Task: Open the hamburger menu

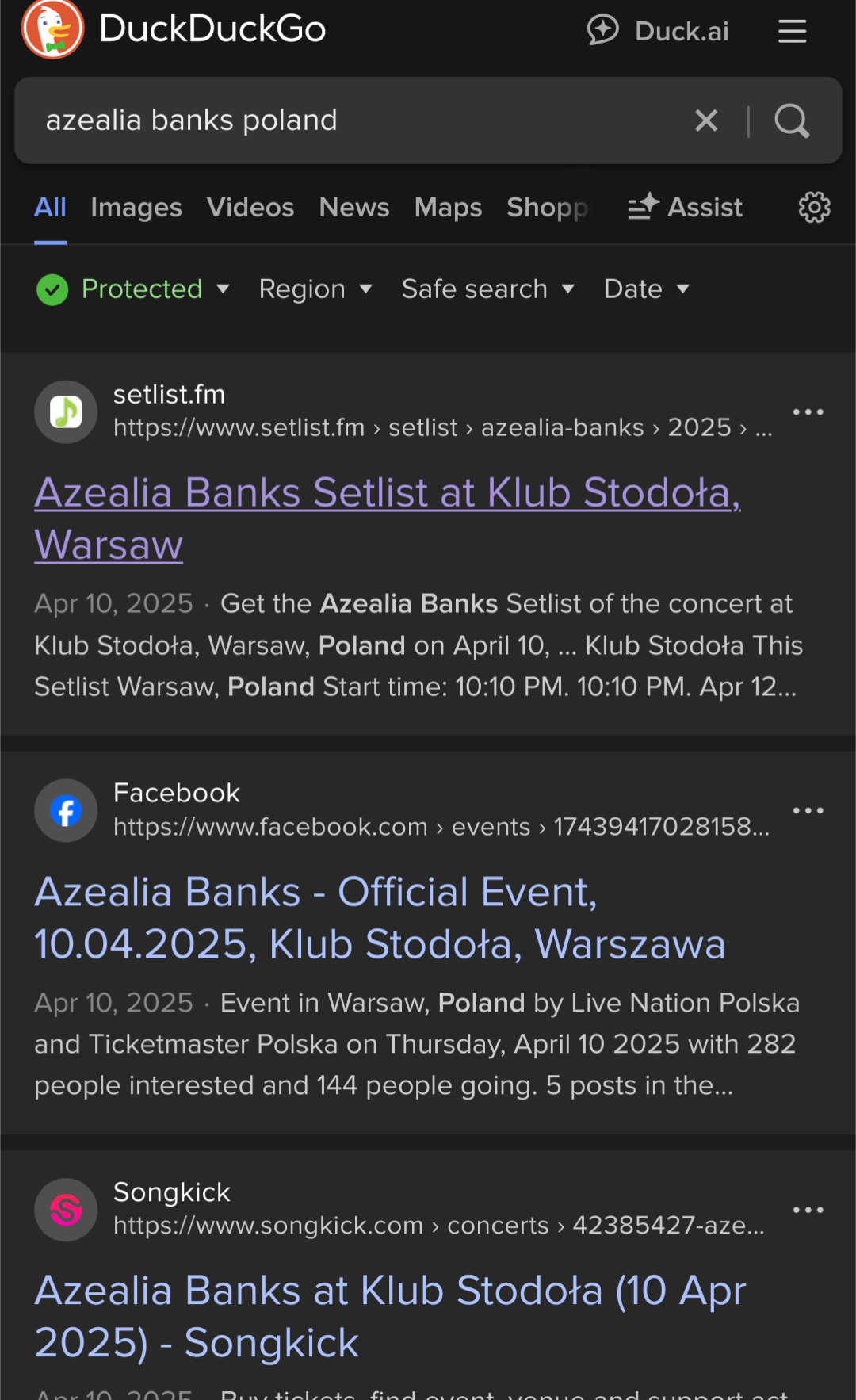Action: (x=792, y=31)
